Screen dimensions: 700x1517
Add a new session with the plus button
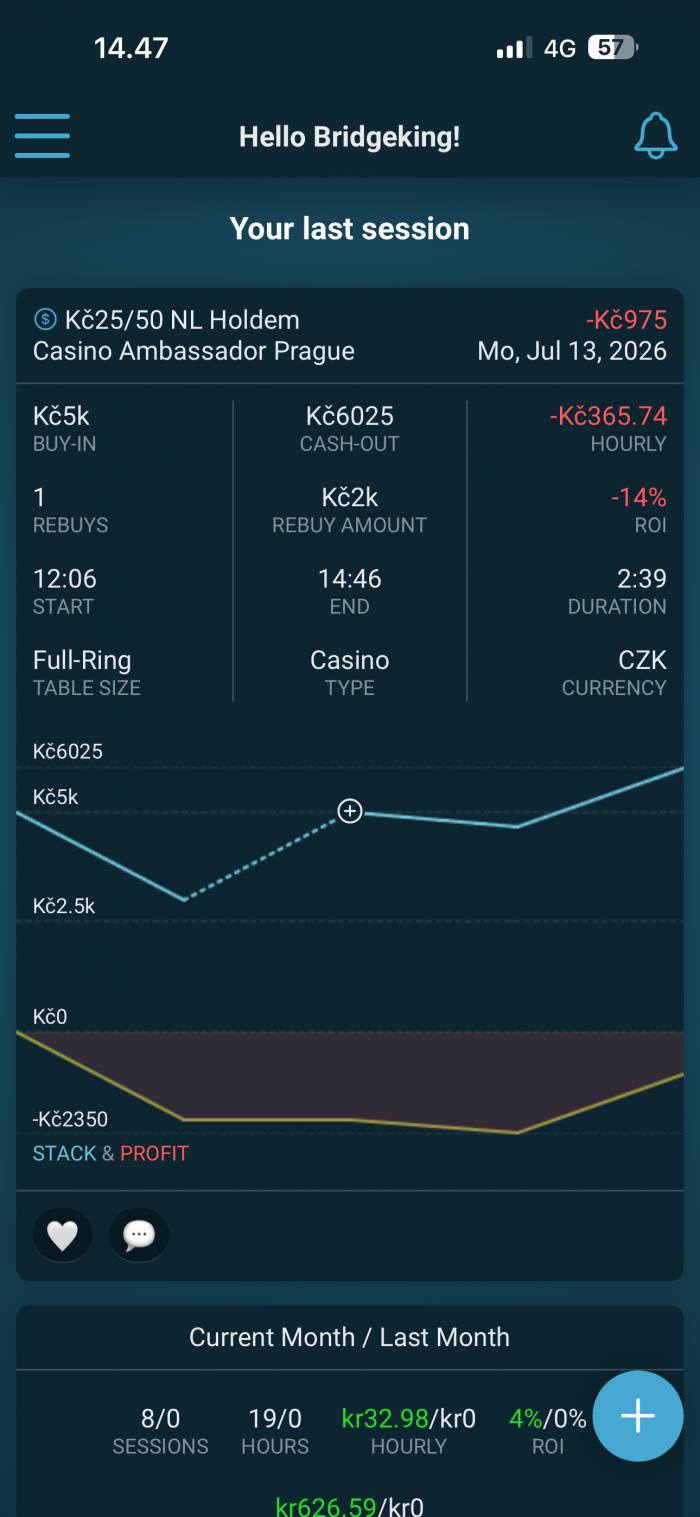click(x=638, y=1416)
